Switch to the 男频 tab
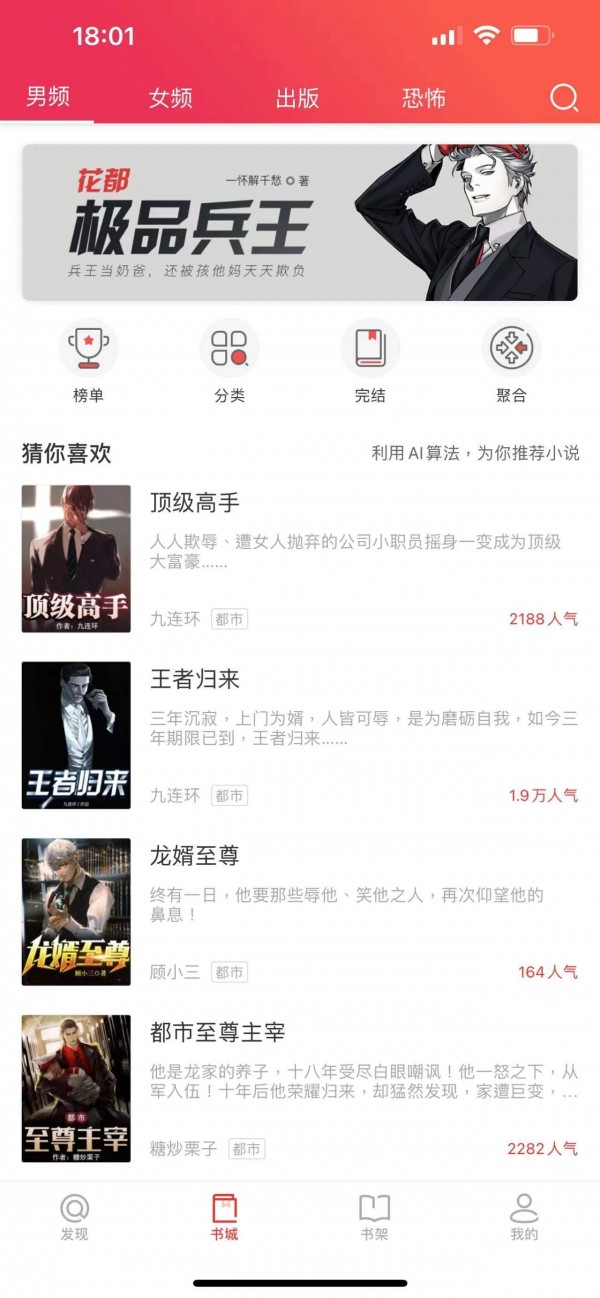This screenshot has height=1298, width=600. pyautogui.click(x=48, y=98)
